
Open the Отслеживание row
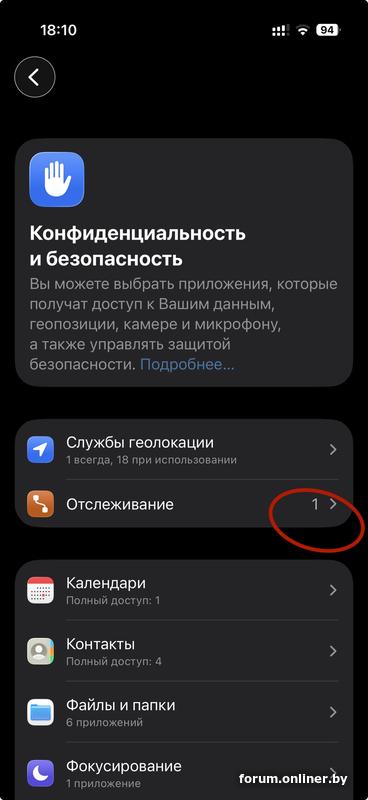184,504
